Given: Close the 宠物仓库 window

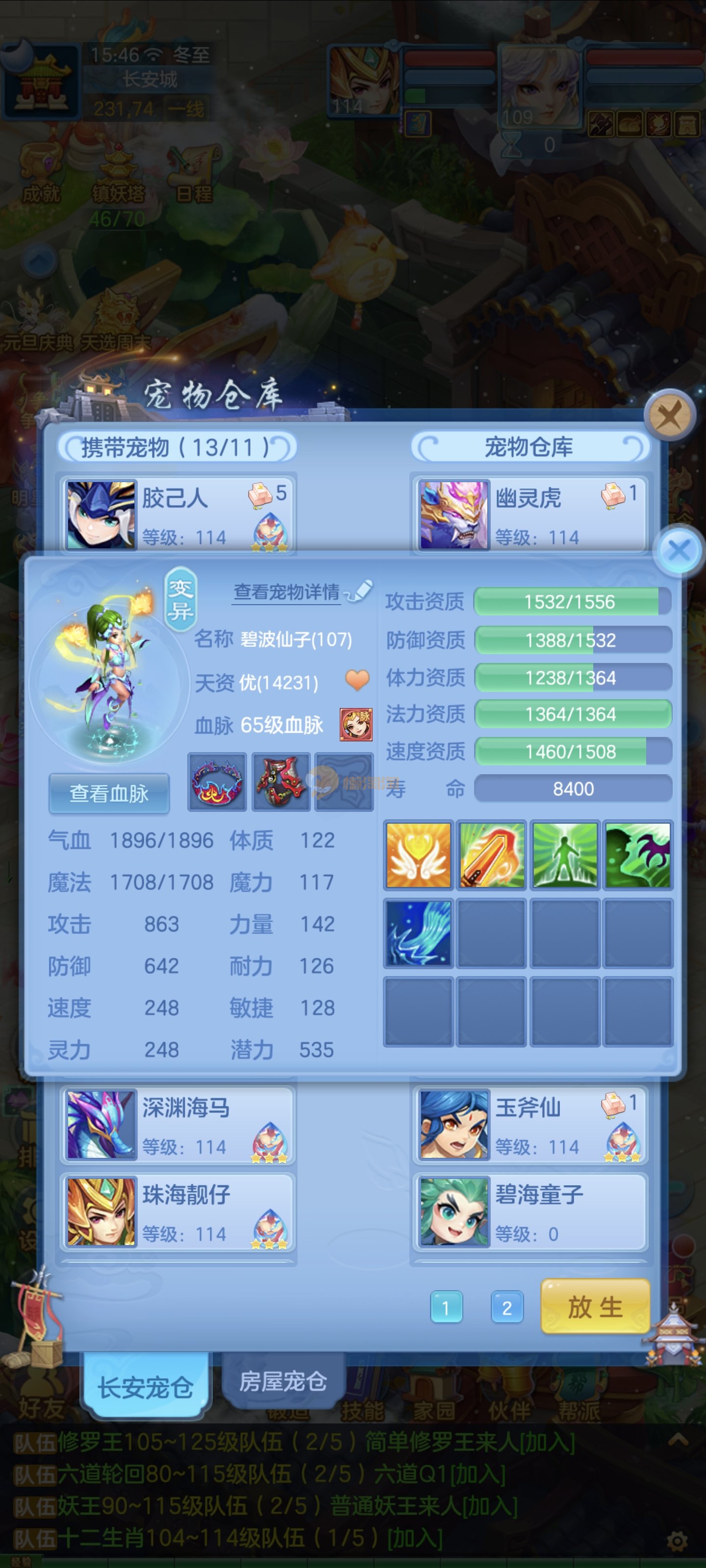Looking at the screenshot, I should (x=669, y=416).
